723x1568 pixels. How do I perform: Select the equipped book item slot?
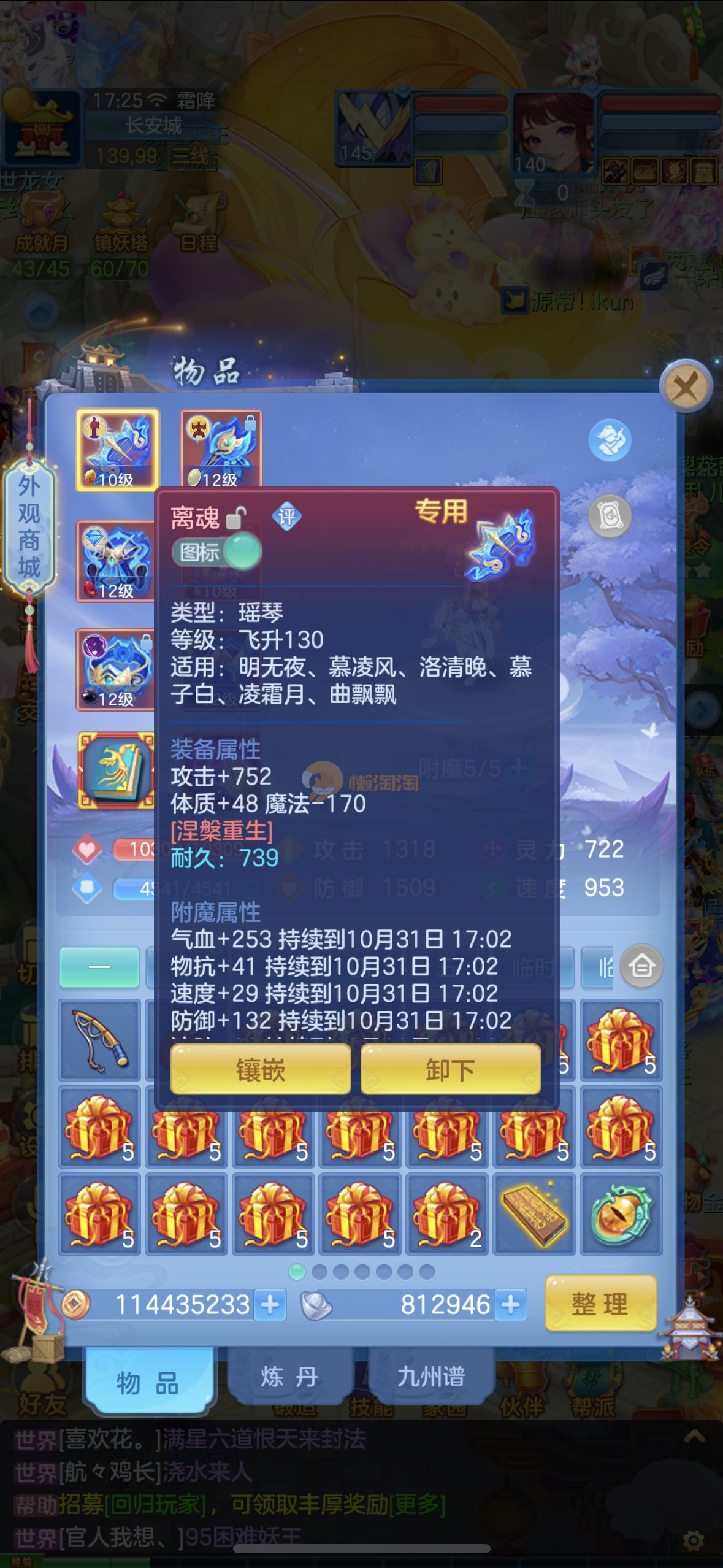click(x=116, y=770)
